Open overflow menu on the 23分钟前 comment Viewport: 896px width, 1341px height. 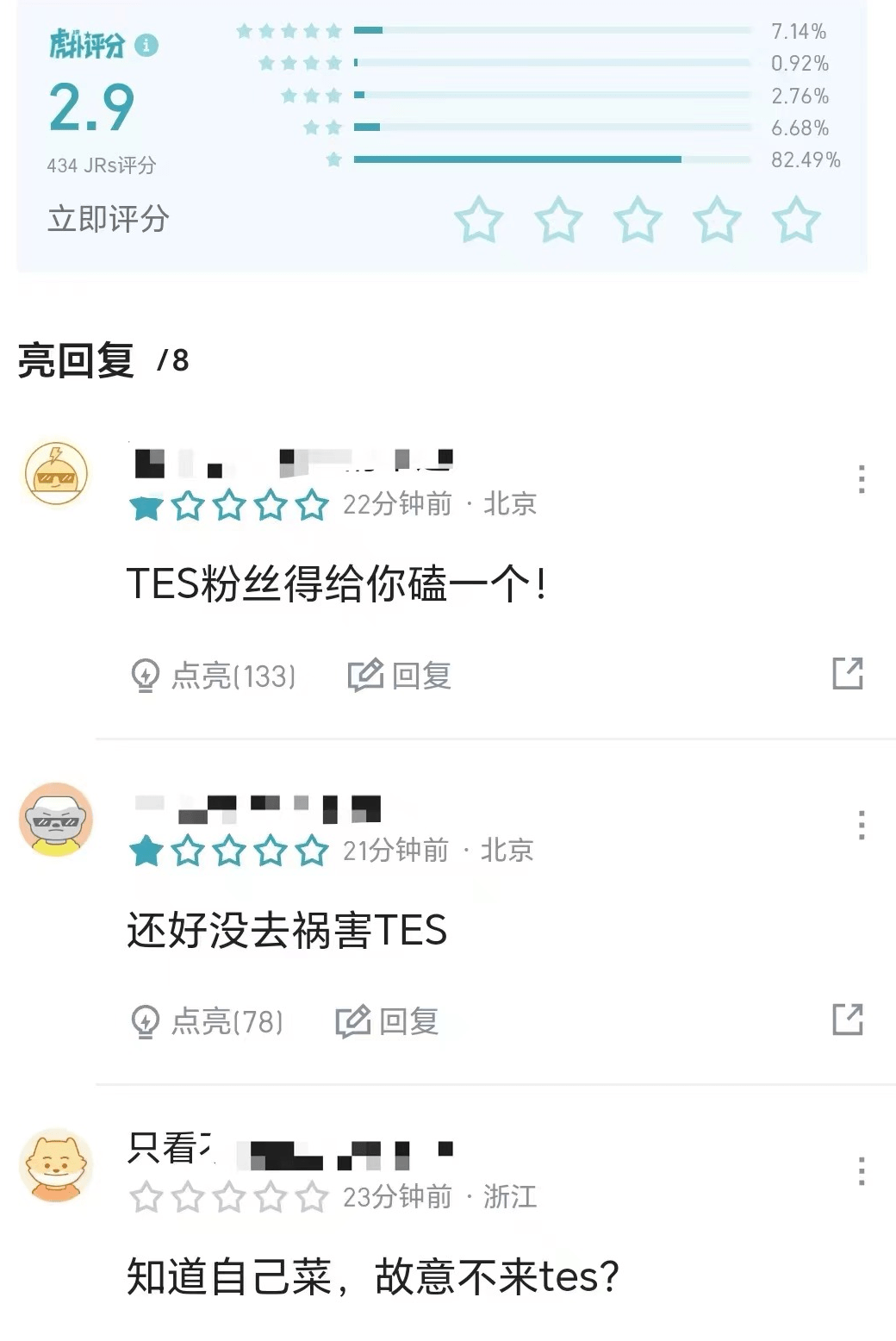point(861,1172)
